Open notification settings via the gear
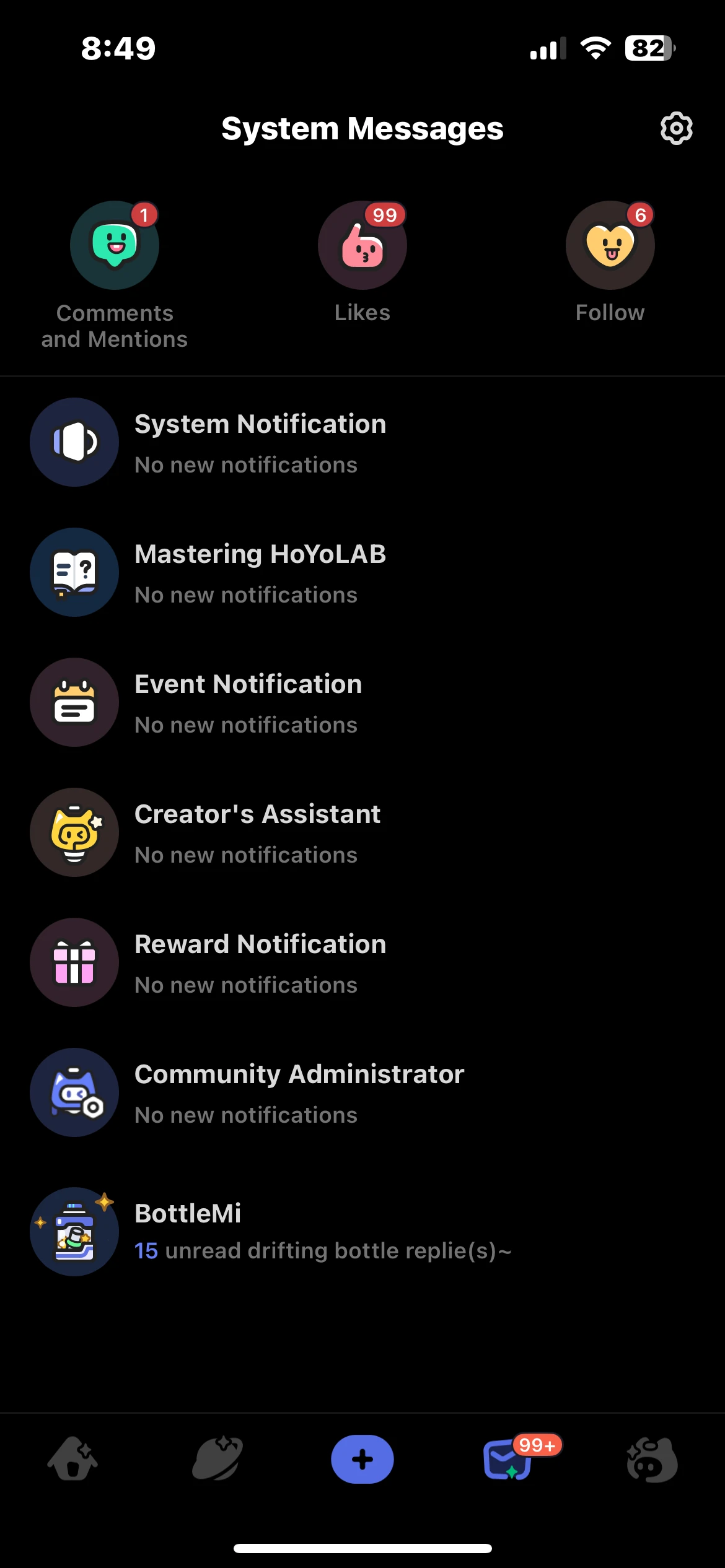Viewport: 725px width, 1568px height. (x=675, y=129)
